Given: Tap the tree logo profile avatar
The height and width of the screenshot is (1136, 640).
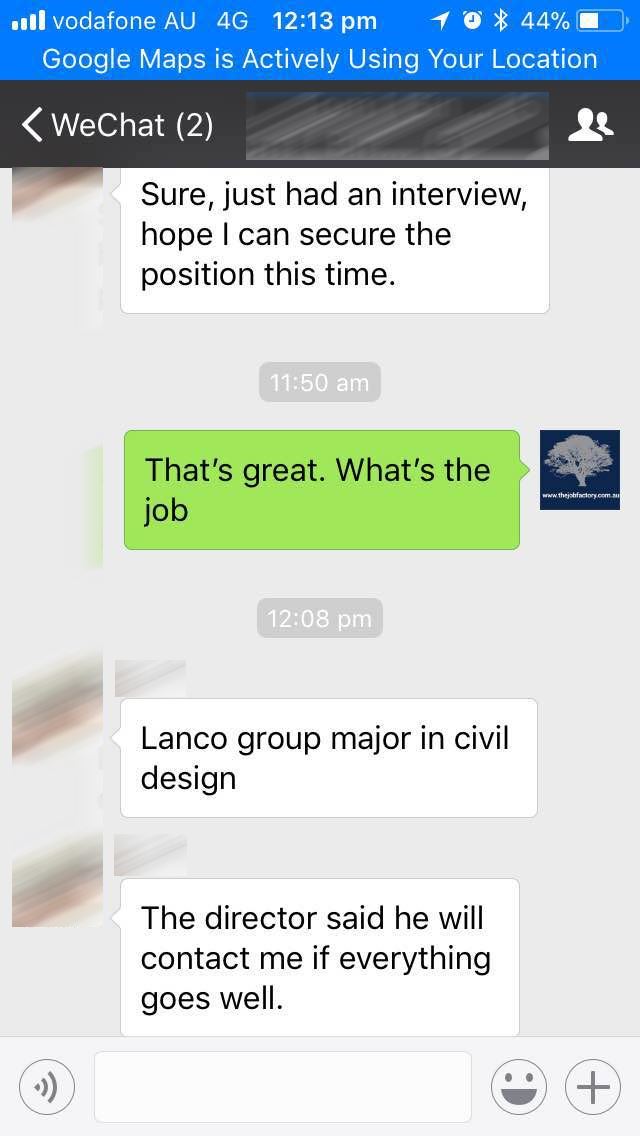Looking at the screenshot, I should click(580, 469).
